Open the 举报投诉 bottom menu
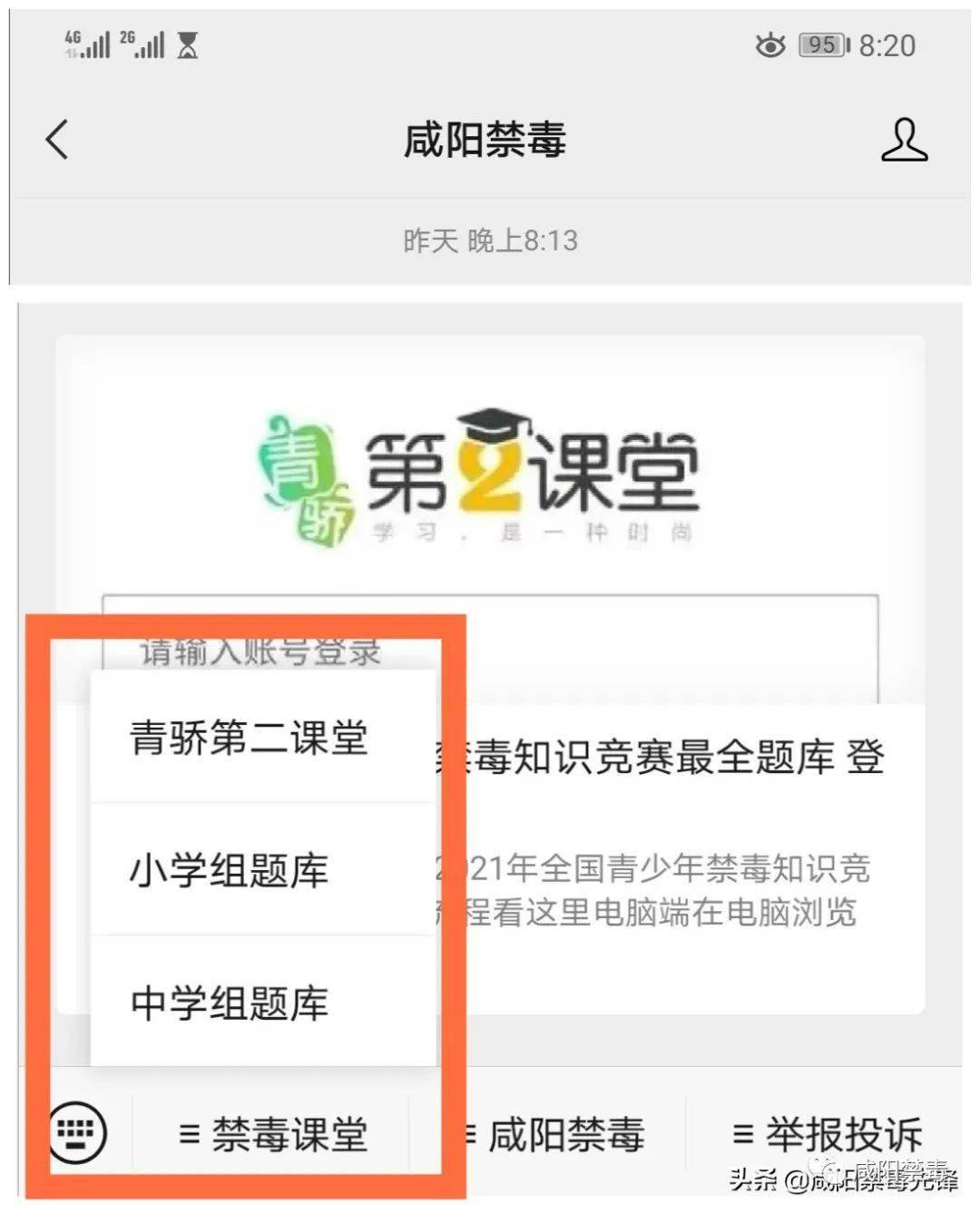980x1214 pixels. coord(828,1135)
